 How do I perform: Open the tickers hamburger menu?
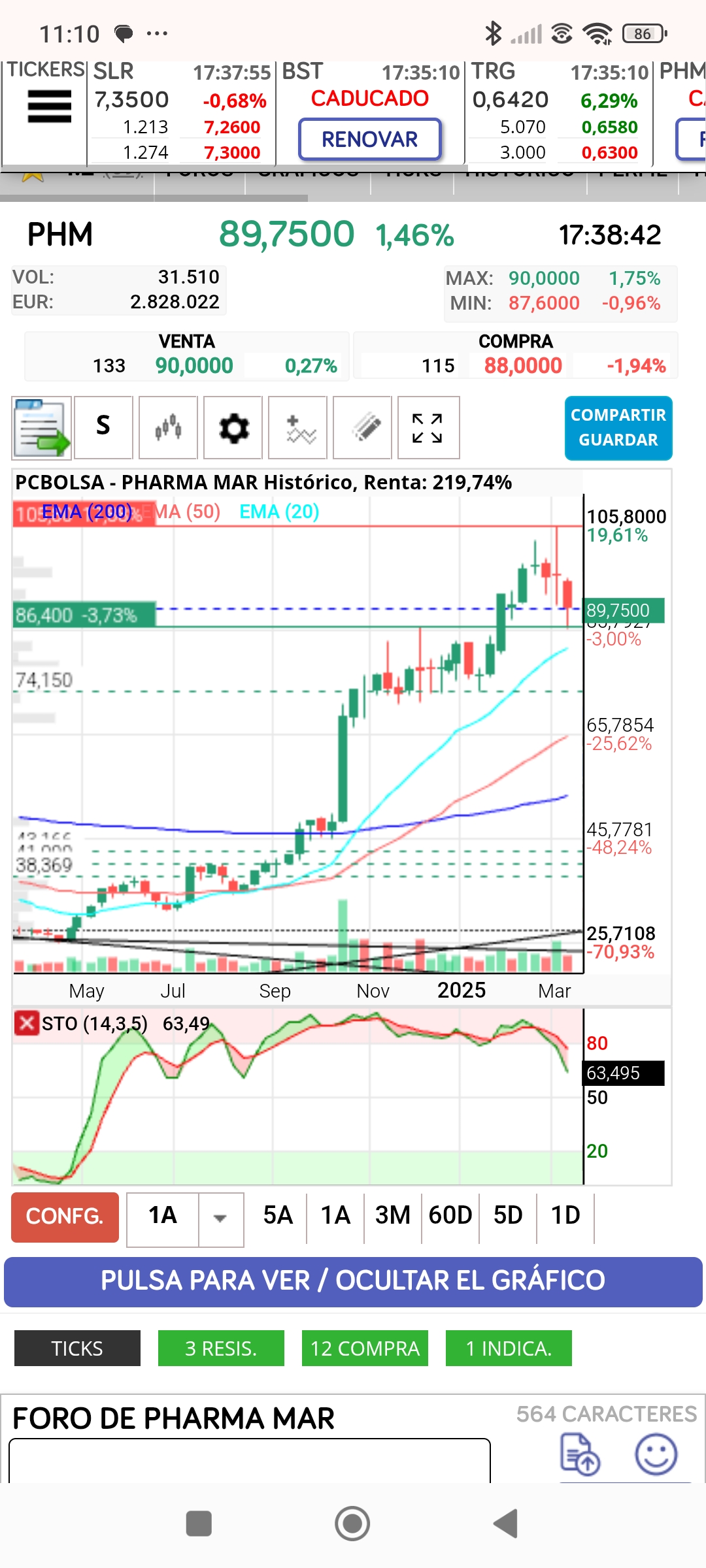49,106
